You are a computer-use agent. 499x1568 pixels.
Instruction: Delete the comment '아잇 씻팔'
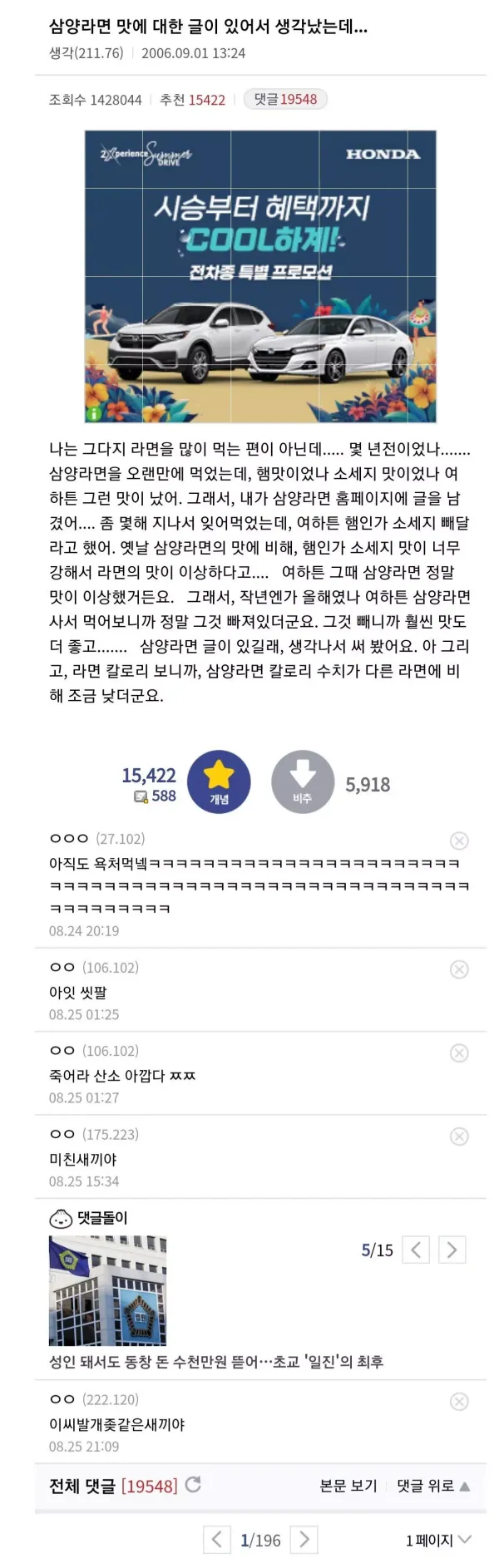[x=459, y=969]
